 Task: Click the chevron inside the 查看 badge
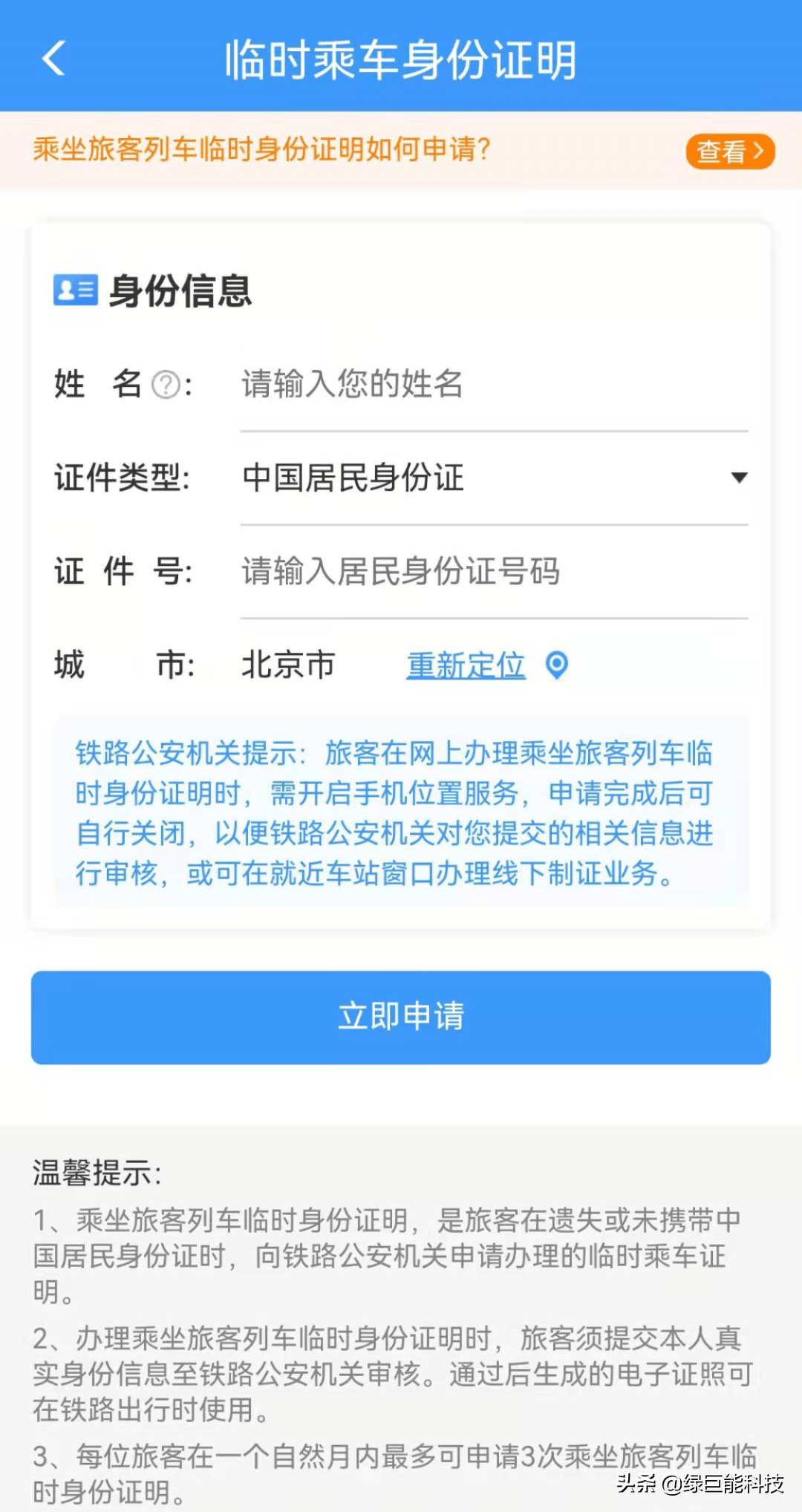pos(760,151)
